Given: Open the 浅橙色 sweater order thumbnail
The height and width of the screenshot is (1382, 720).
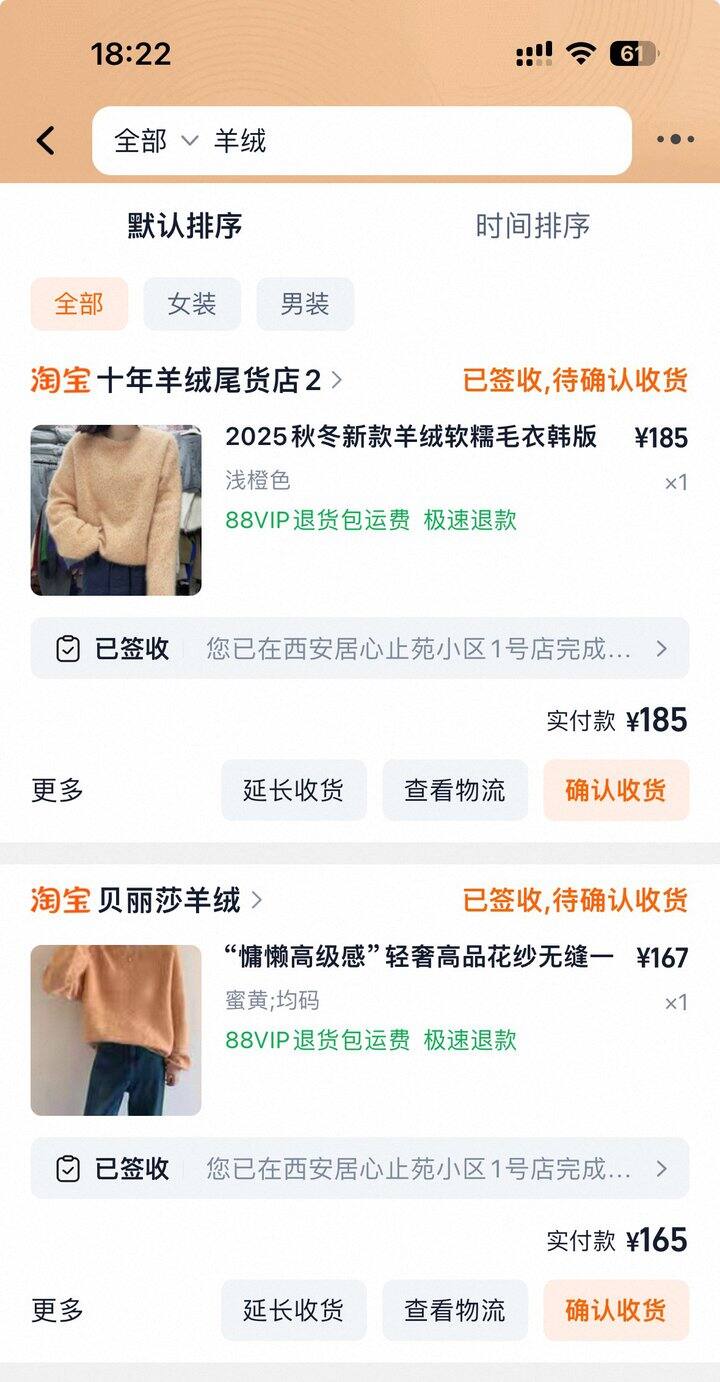Looking at the screenshot, I should 116,510.
